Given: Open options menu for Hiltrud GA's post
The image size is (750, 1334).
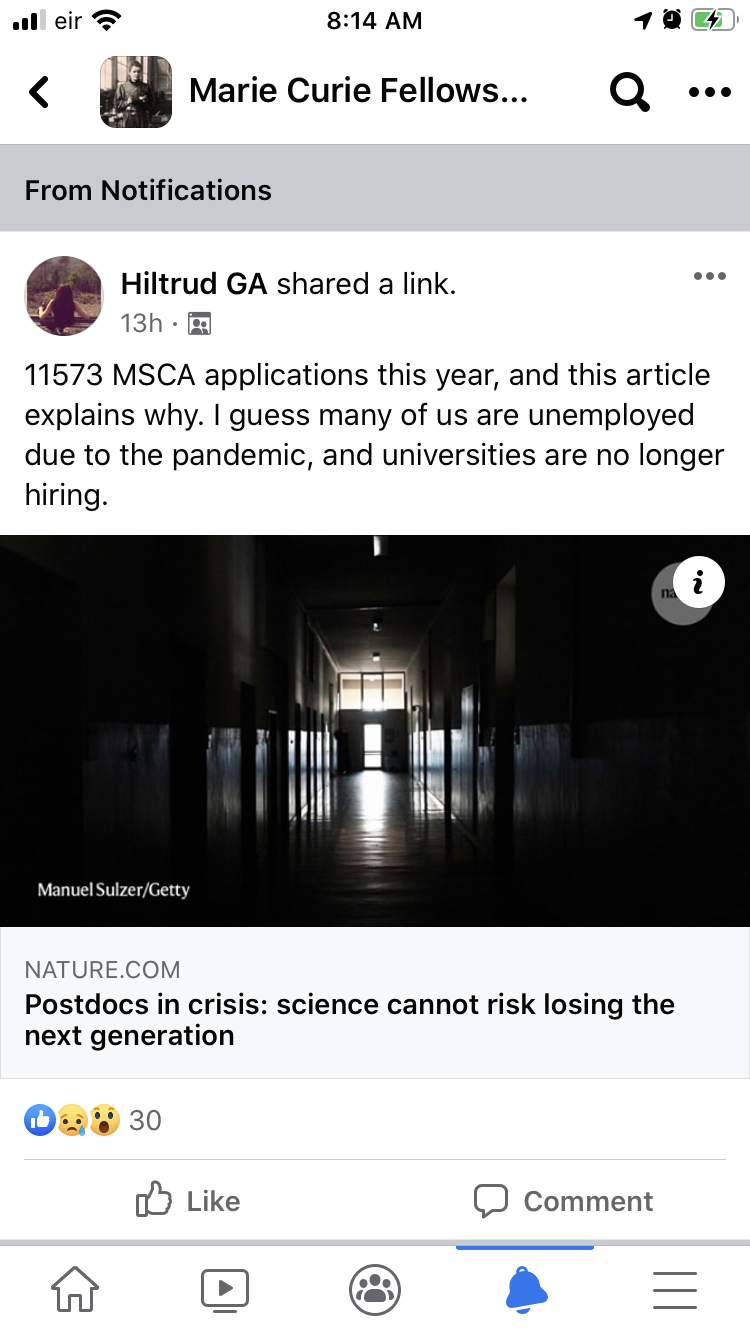Looking at the screenshot, I should click(x=709, y=276).
